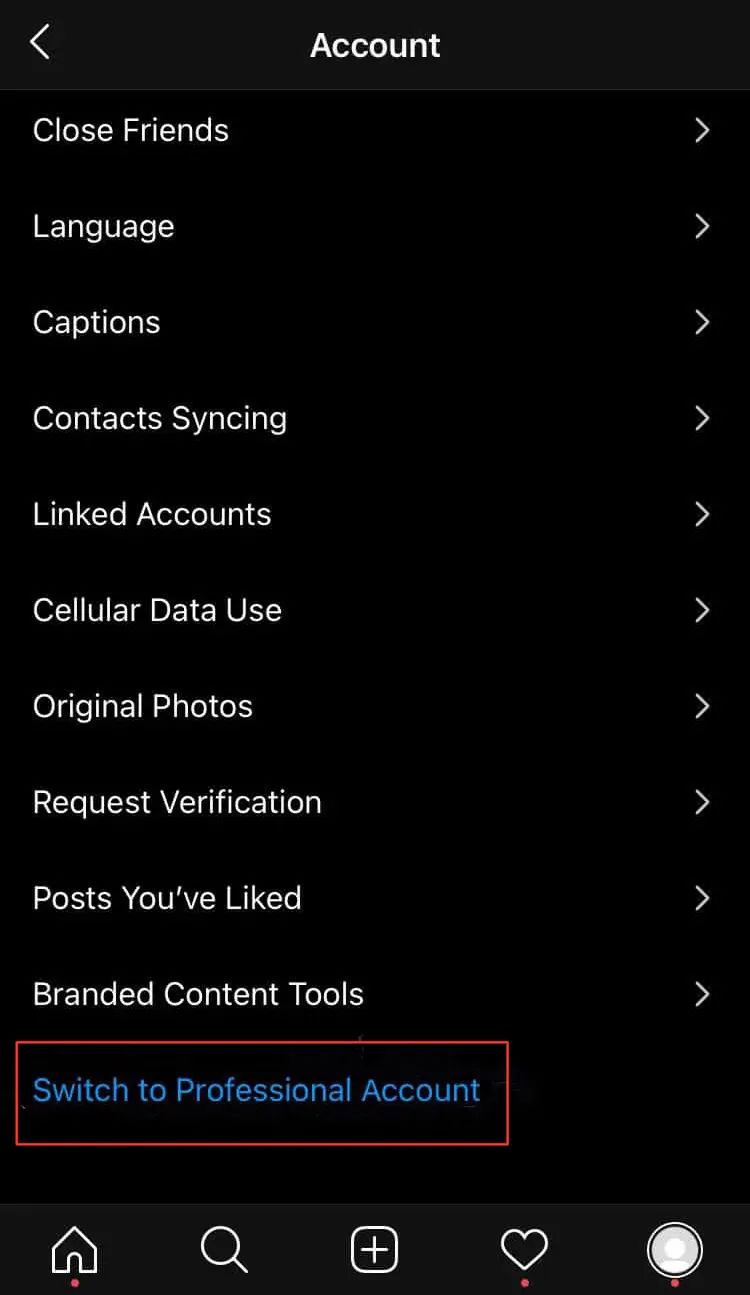
Task: Go to the Home feed tab
Action: pyautogui.click(x=75, y=1250)
